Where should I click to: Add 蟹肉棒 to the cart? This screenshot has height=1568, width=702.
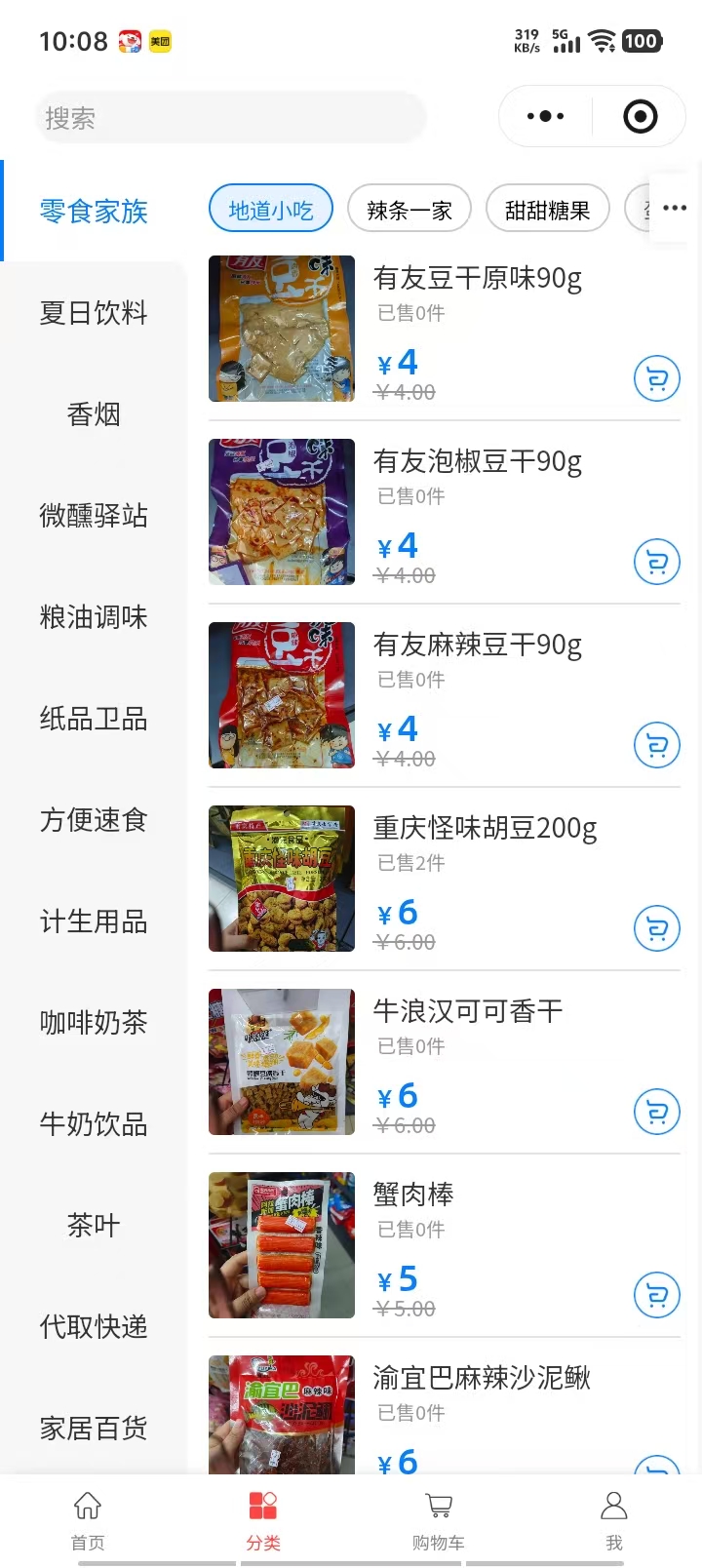[657, 1295]
